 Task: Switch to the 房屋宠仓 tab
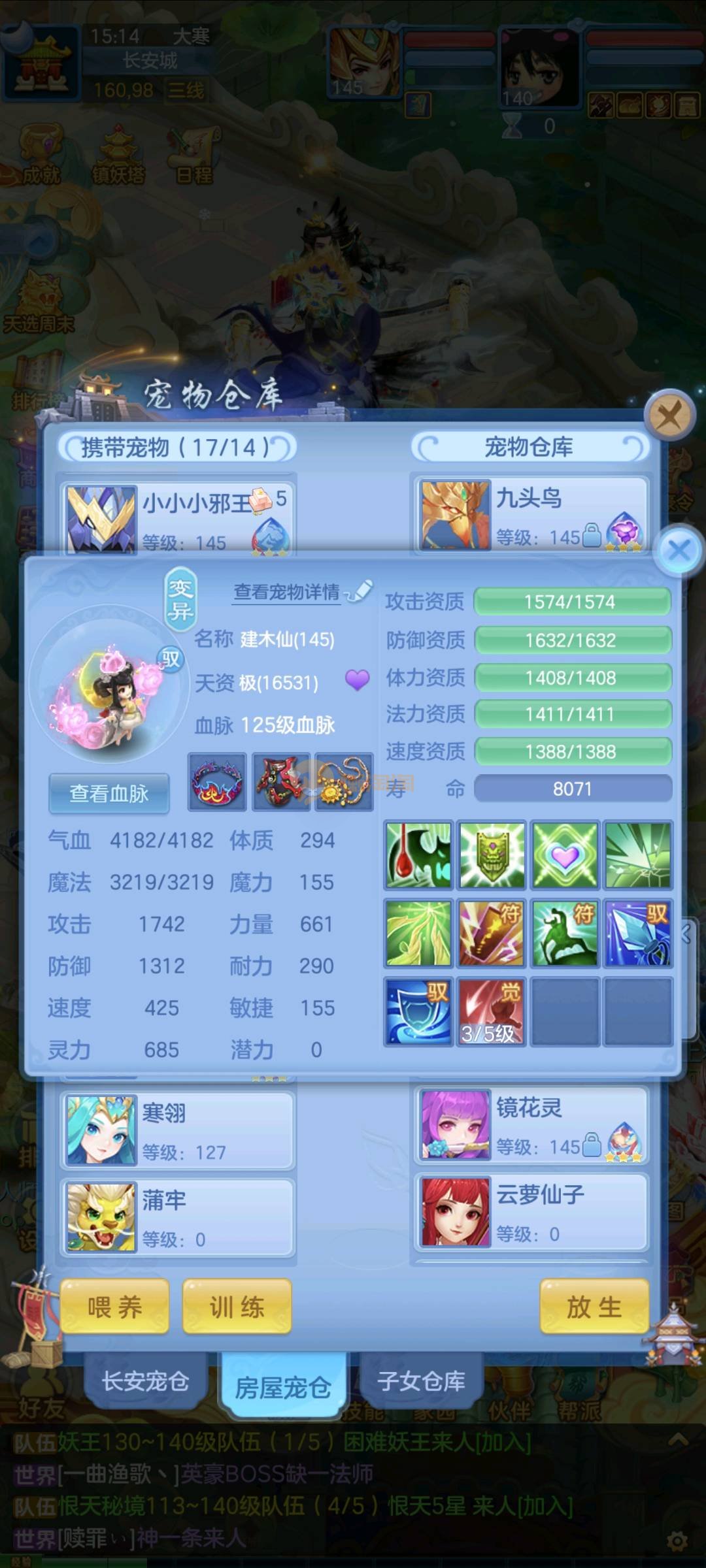(282, 1386)
